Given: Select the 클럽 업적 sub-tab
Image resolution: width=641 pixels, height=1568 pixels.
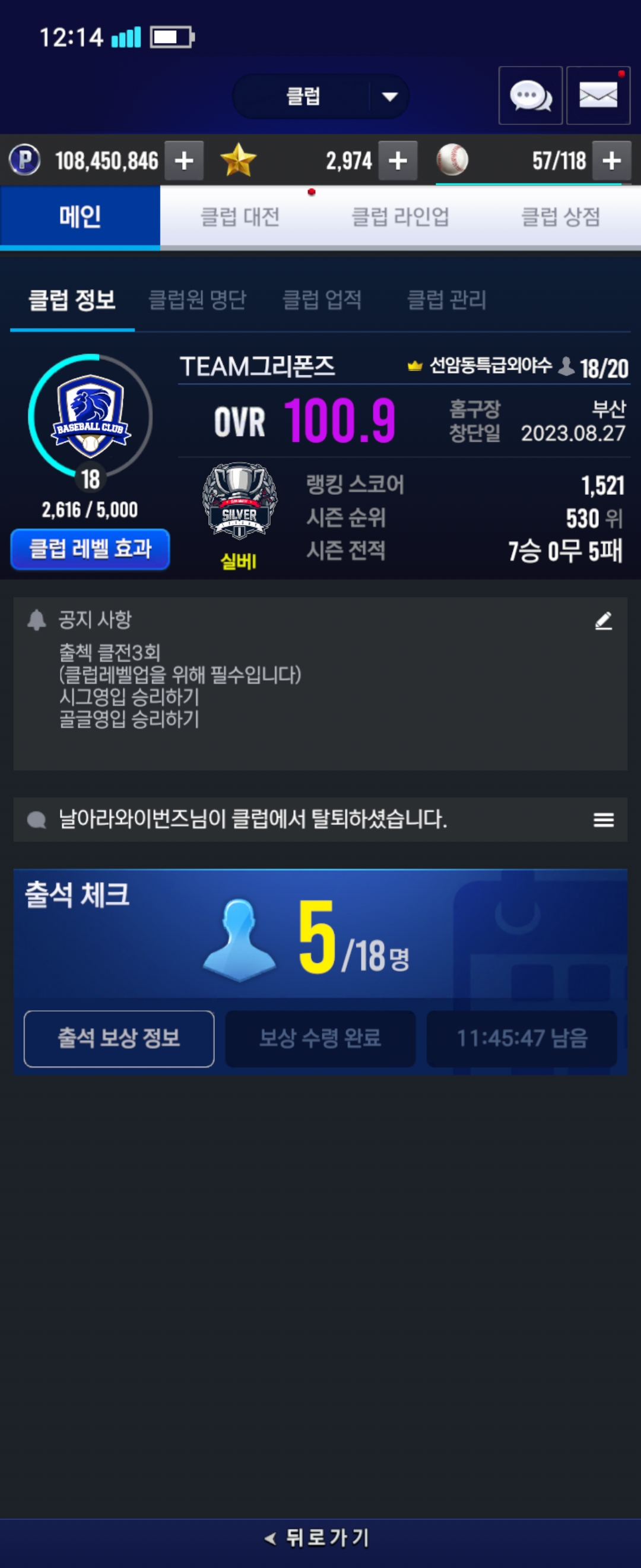Looking at the screenshot, I should pyautogui.click(x=322, y=299).
